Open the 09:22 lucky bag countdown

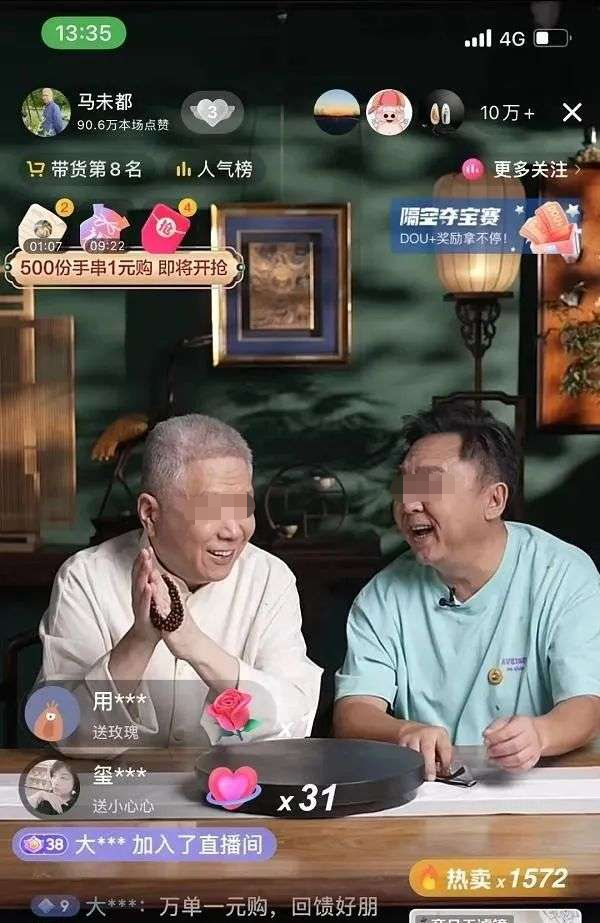coord(105,228)
